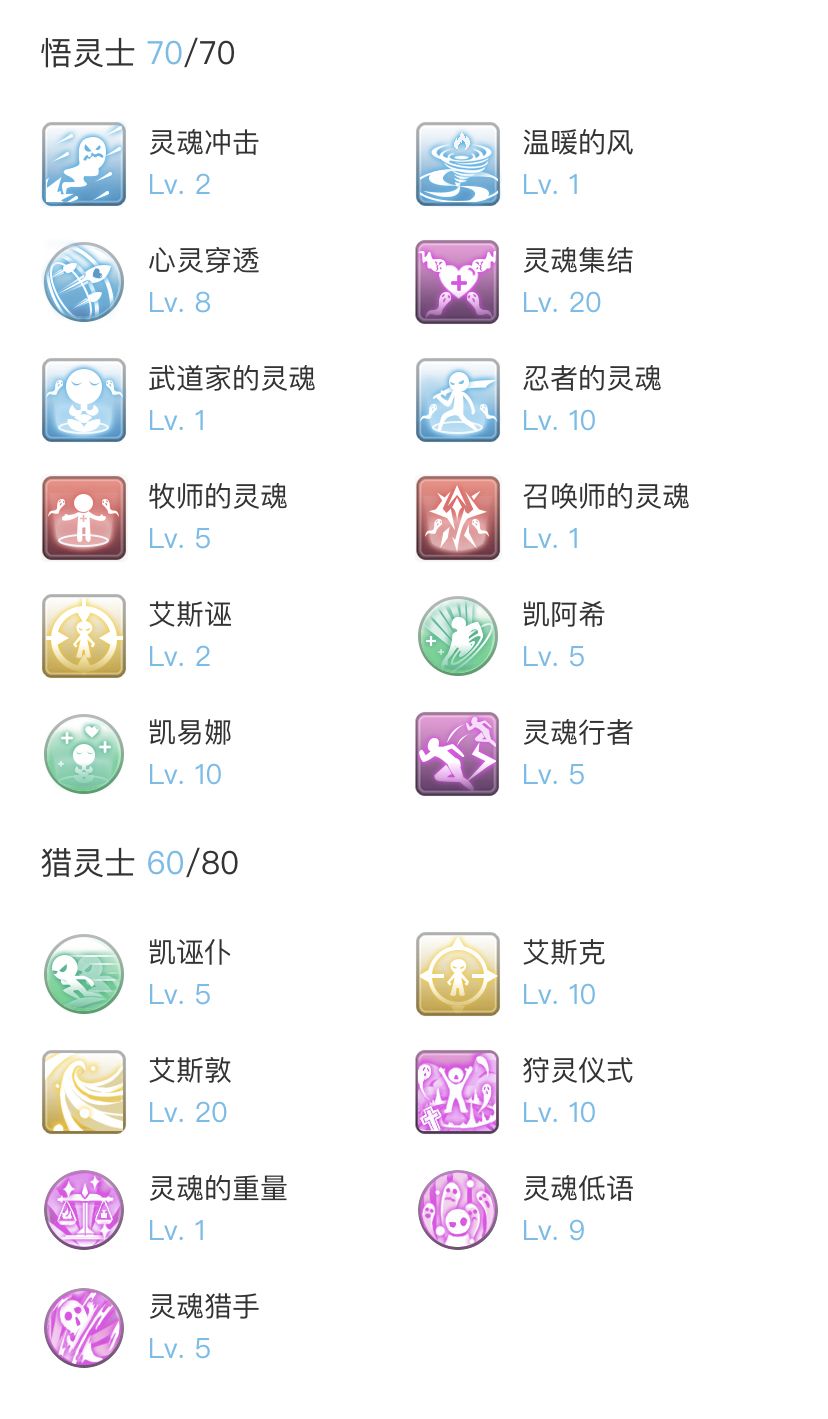The width and height of the screenshot is (828, 1419).
Task: Open the 灵魂猎手 skill icon
Action: 83,1327
